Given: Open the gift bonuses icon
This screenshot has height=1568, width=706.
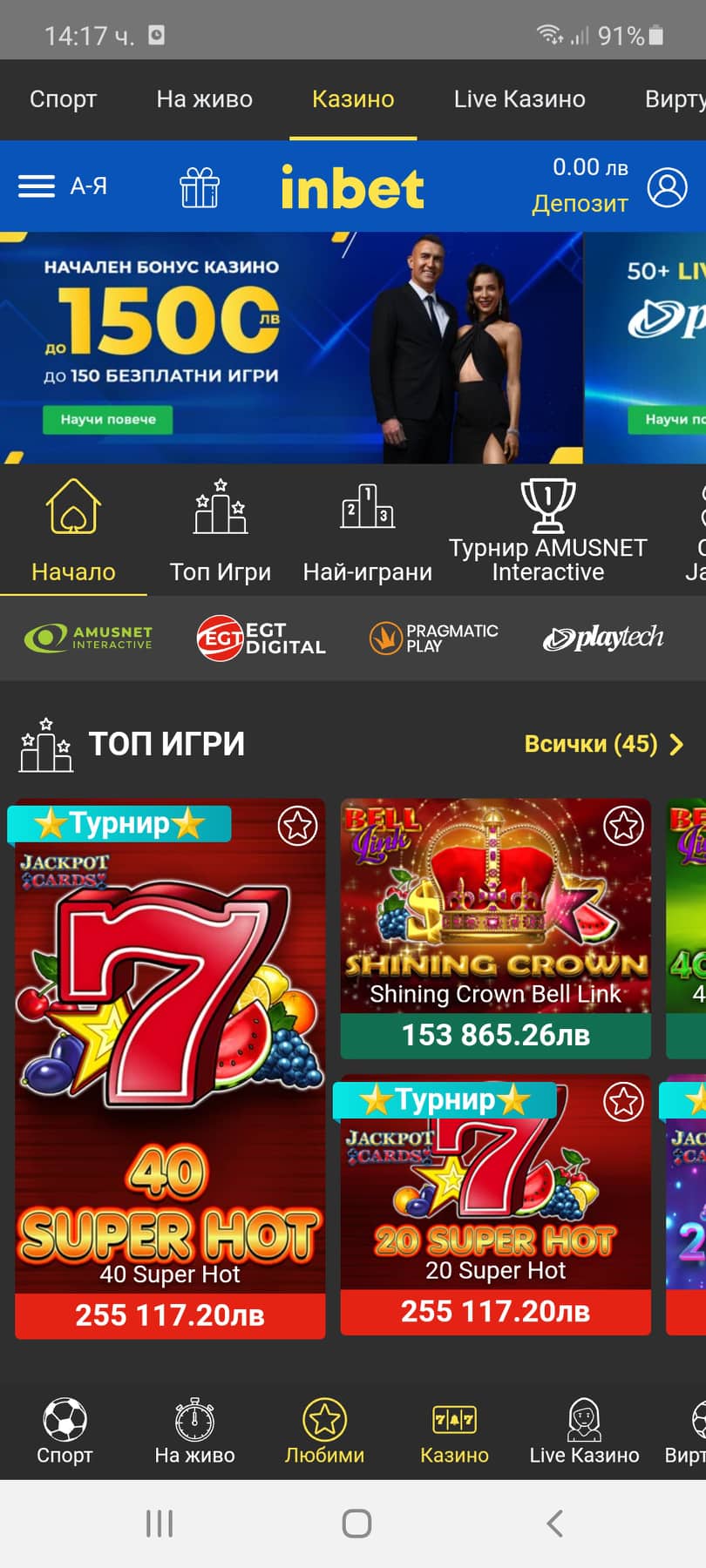Looking at the screenshot, I should 200,186.
